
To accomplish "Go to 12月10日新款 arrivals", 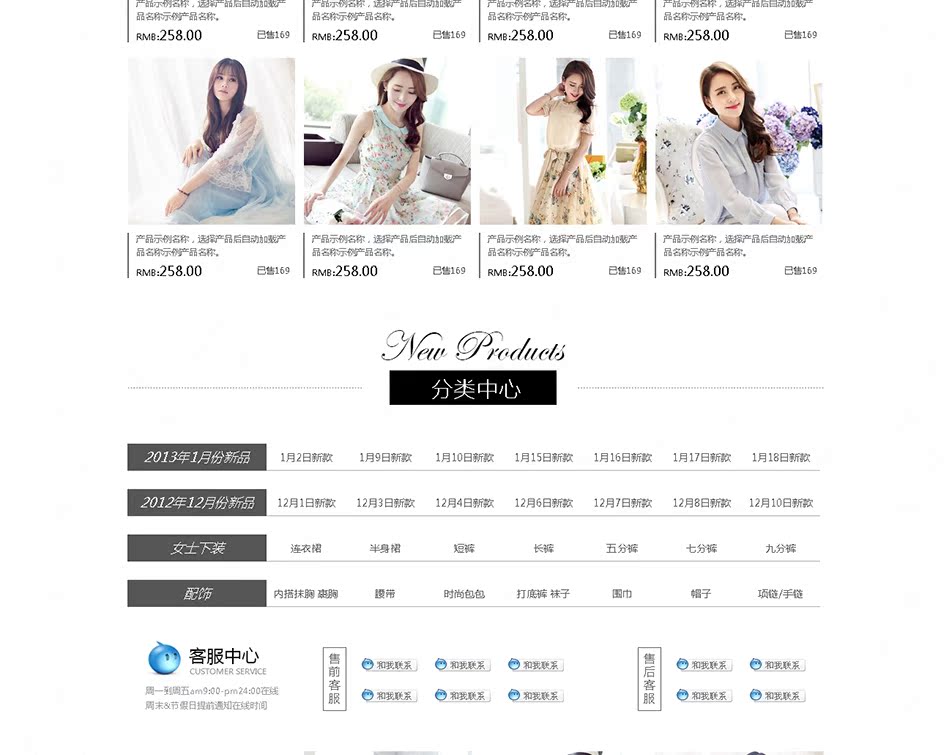I will click(781, 503).
